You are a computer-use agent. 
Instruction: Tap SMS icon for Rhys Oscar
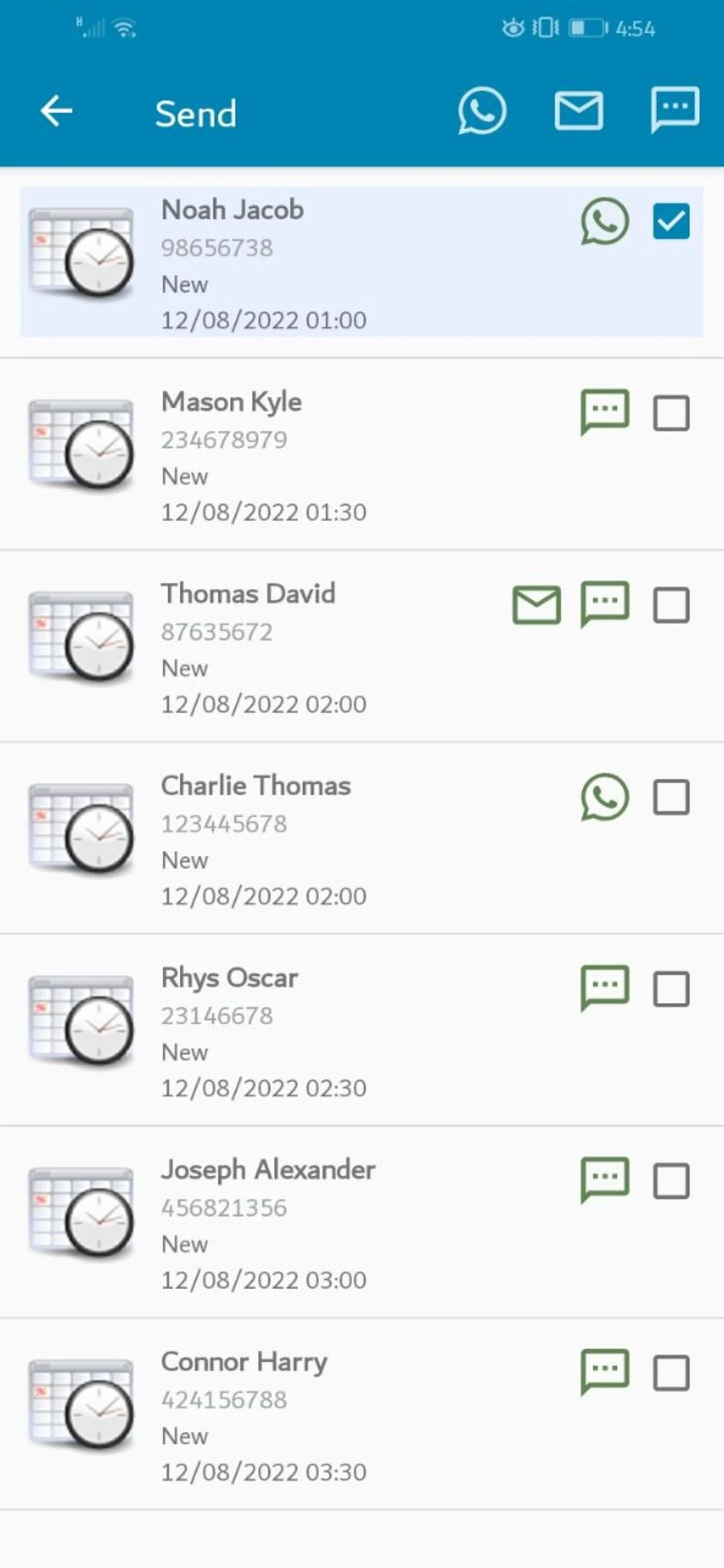[x=605, y=987]
